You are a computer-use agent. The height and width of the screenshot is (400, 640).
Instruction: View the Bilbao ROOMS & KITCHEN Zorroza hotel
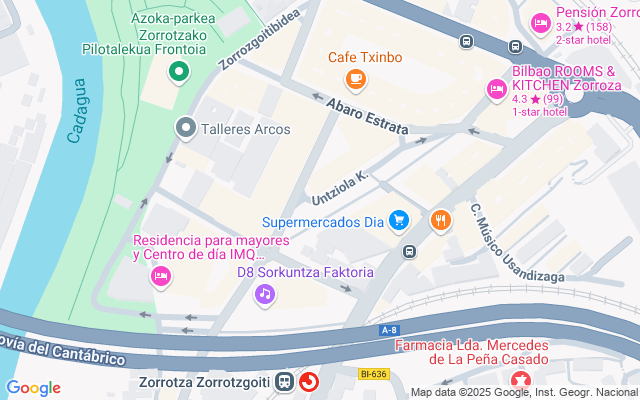[x=496, y=90]
